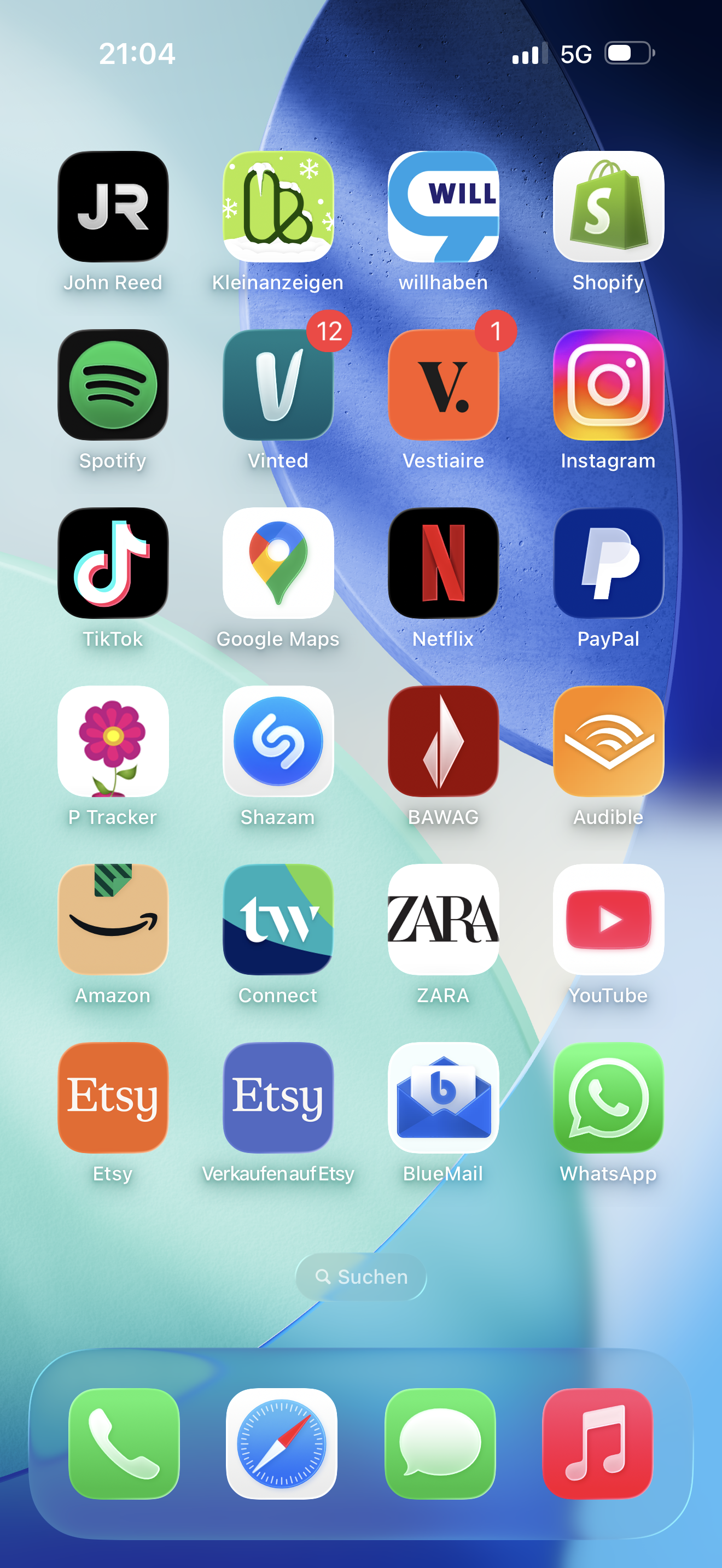Open Vinted with 12 notifications

tap(278, 385)
